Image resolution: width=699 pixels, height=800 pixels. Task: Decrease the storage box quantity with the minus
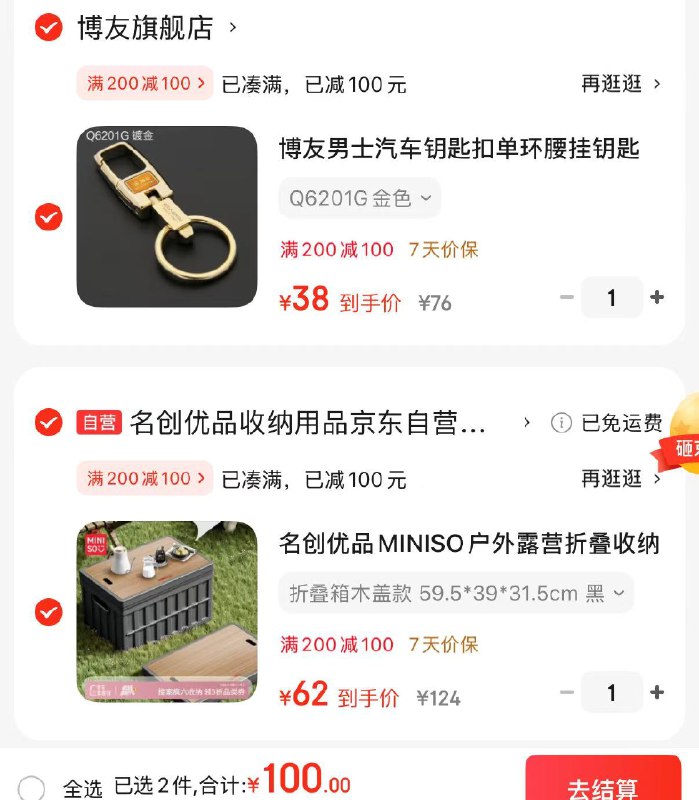coord(566,692)
